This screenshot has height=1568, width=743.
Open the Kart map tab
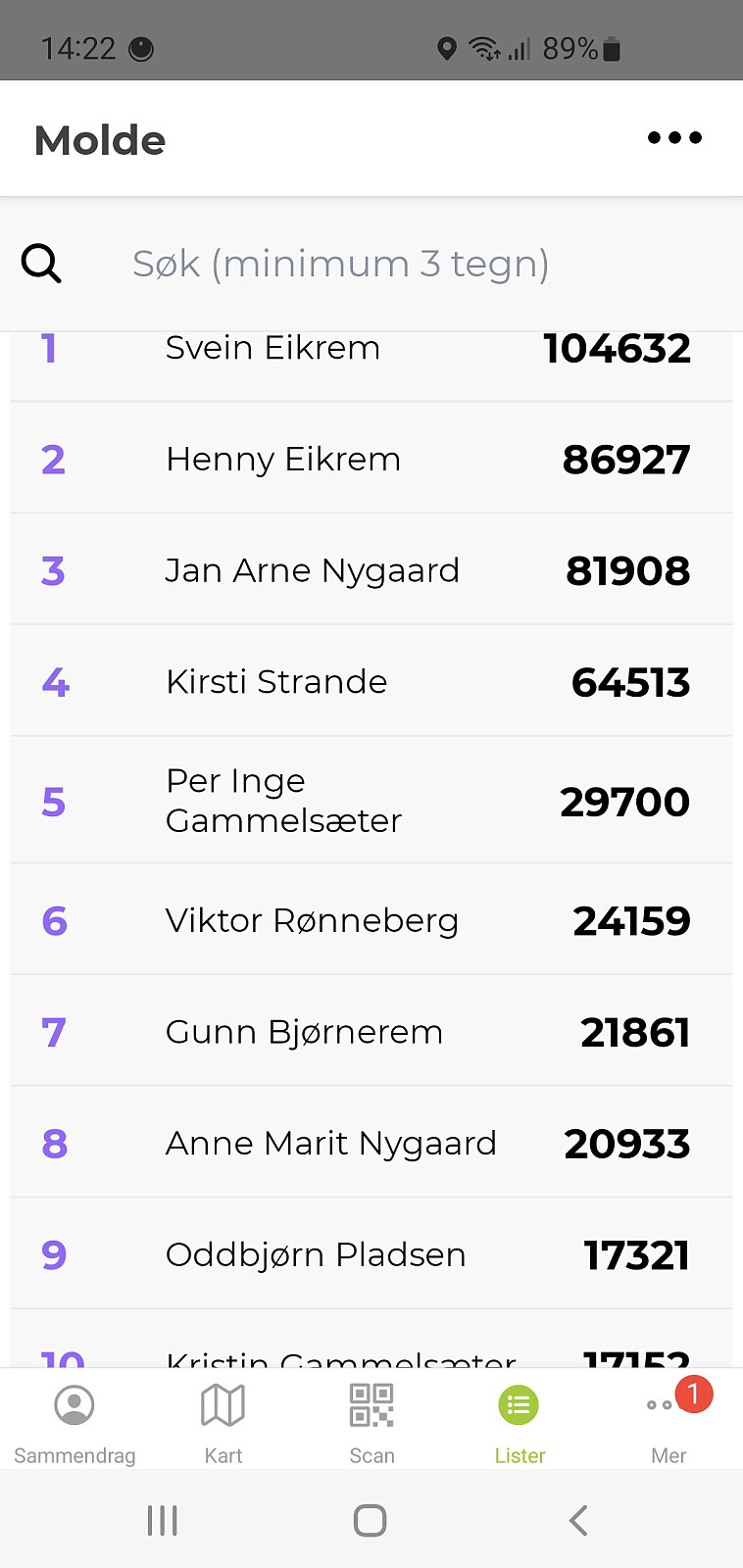click(x=223, y=1421)
